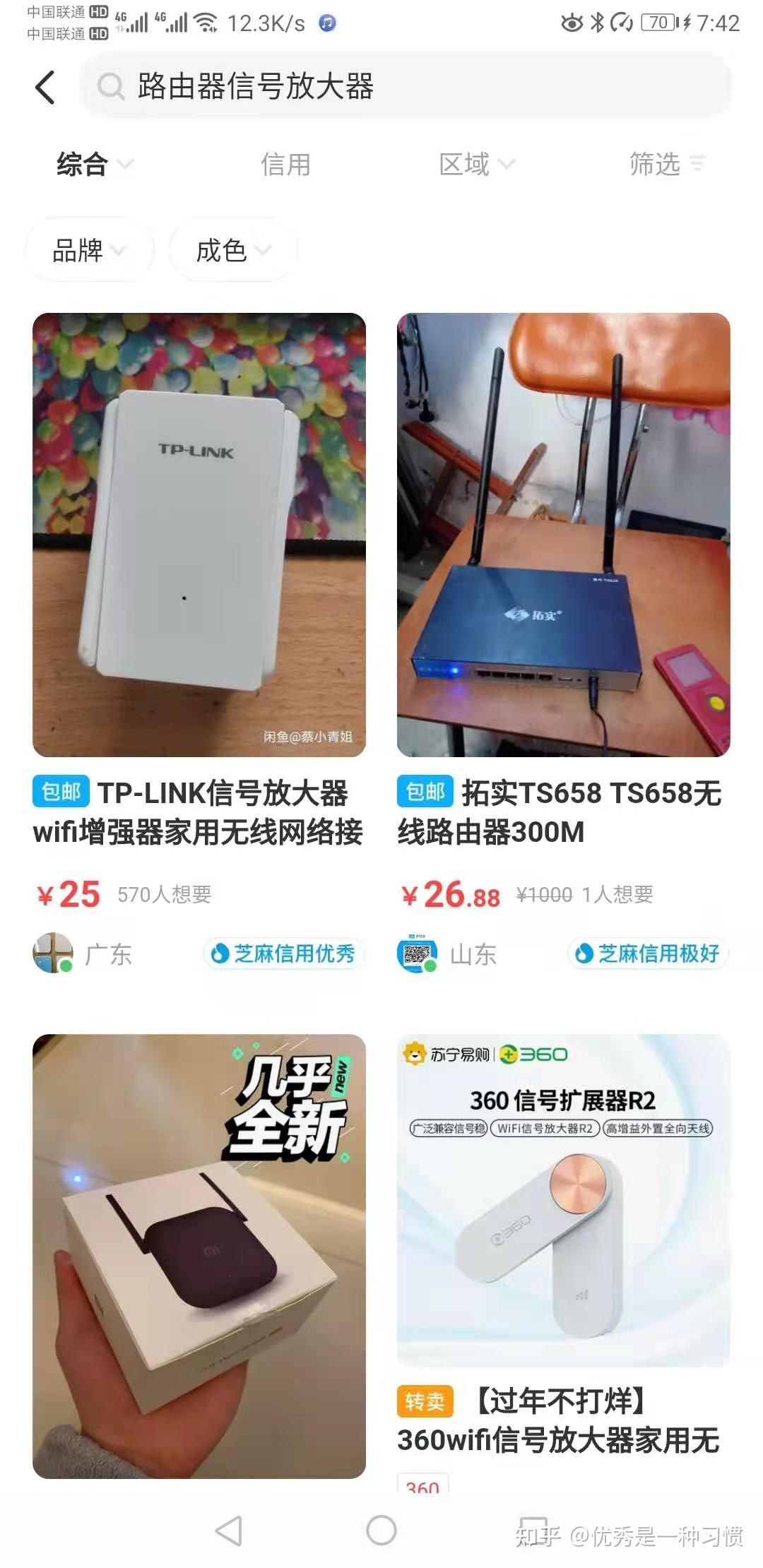This screenshot has height=1568, width=763.
Task: Tap the Shandong seller's QR-code avatar
Action: [416, 954]
